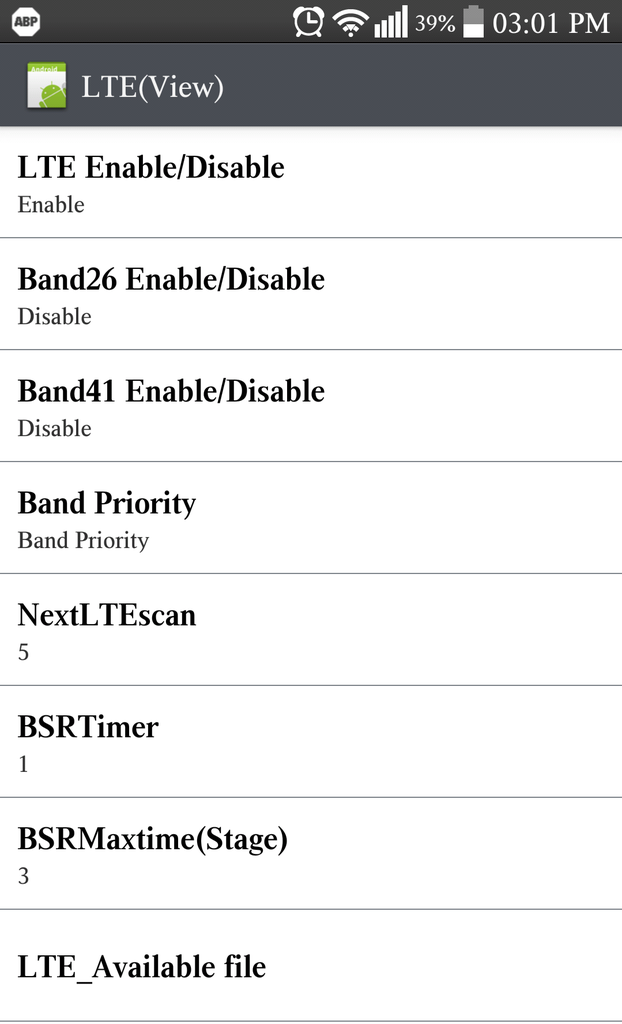Screen dimensions: 622x1024
Task: Open BSRMaxtime(Stage) setting
Action: [310, 854]
